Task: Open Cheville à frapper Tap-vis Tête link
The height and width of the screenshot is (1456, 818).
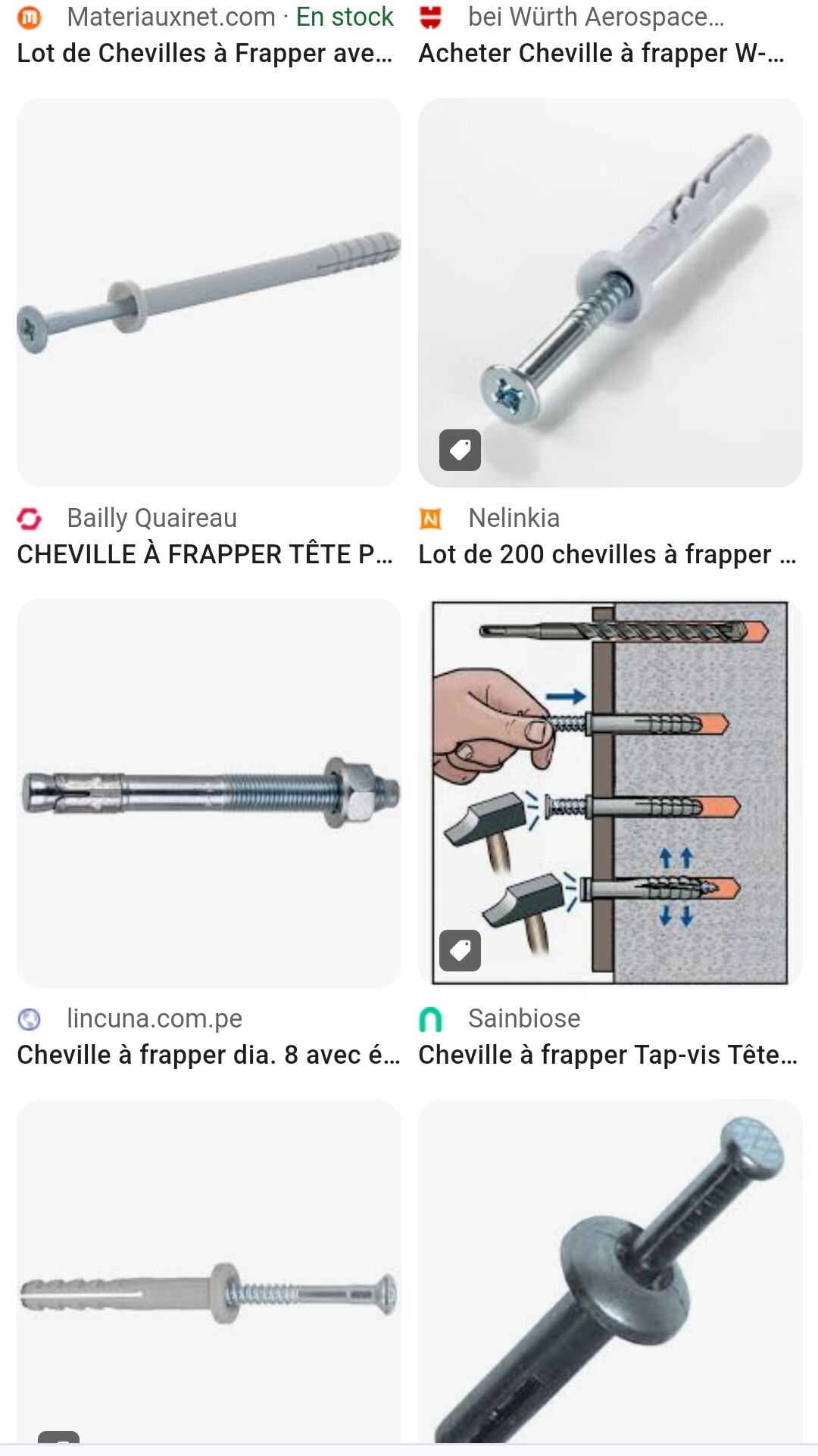Action: coord(608,1055)
